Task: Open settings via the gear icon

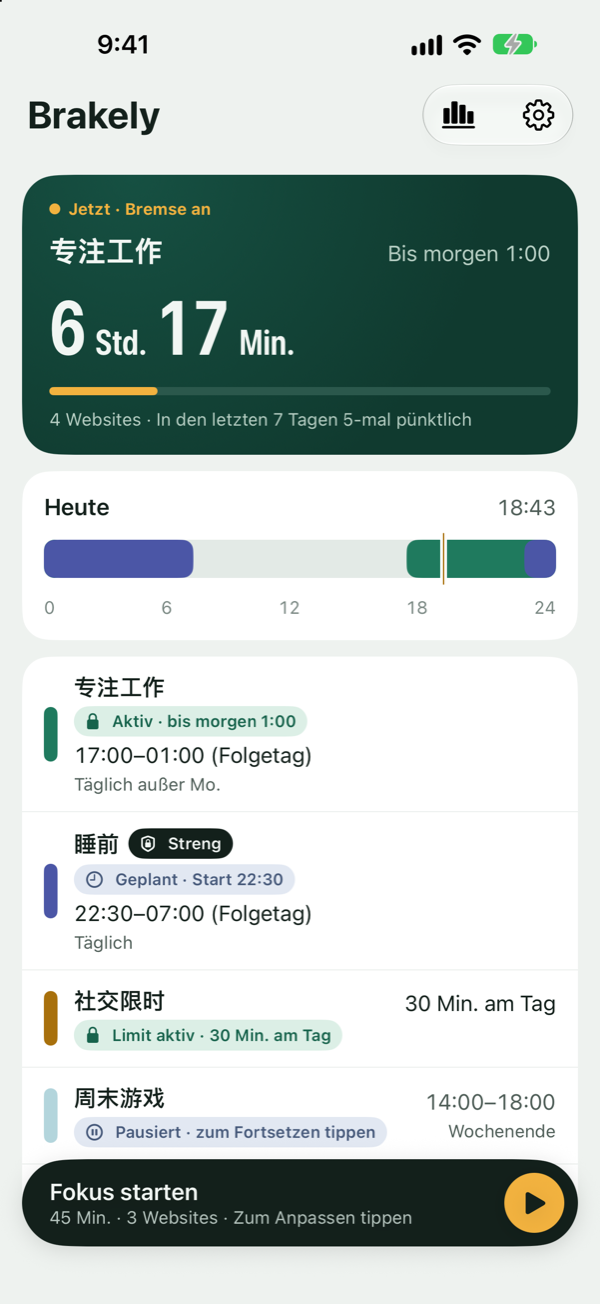Action: (x=538, y=115)
